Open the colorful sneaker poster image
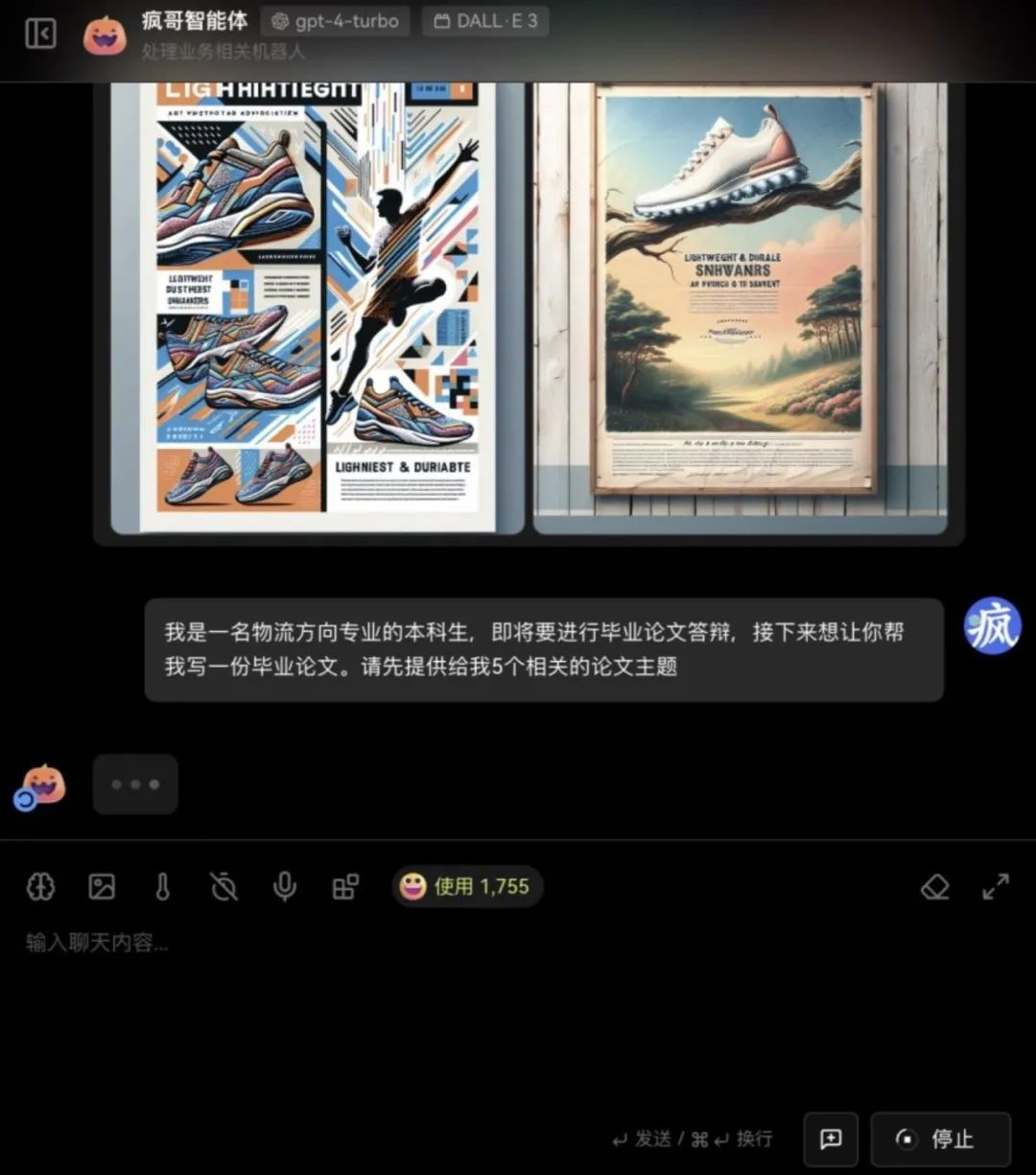1036x1175 pixels. click(x=318, y=307)
